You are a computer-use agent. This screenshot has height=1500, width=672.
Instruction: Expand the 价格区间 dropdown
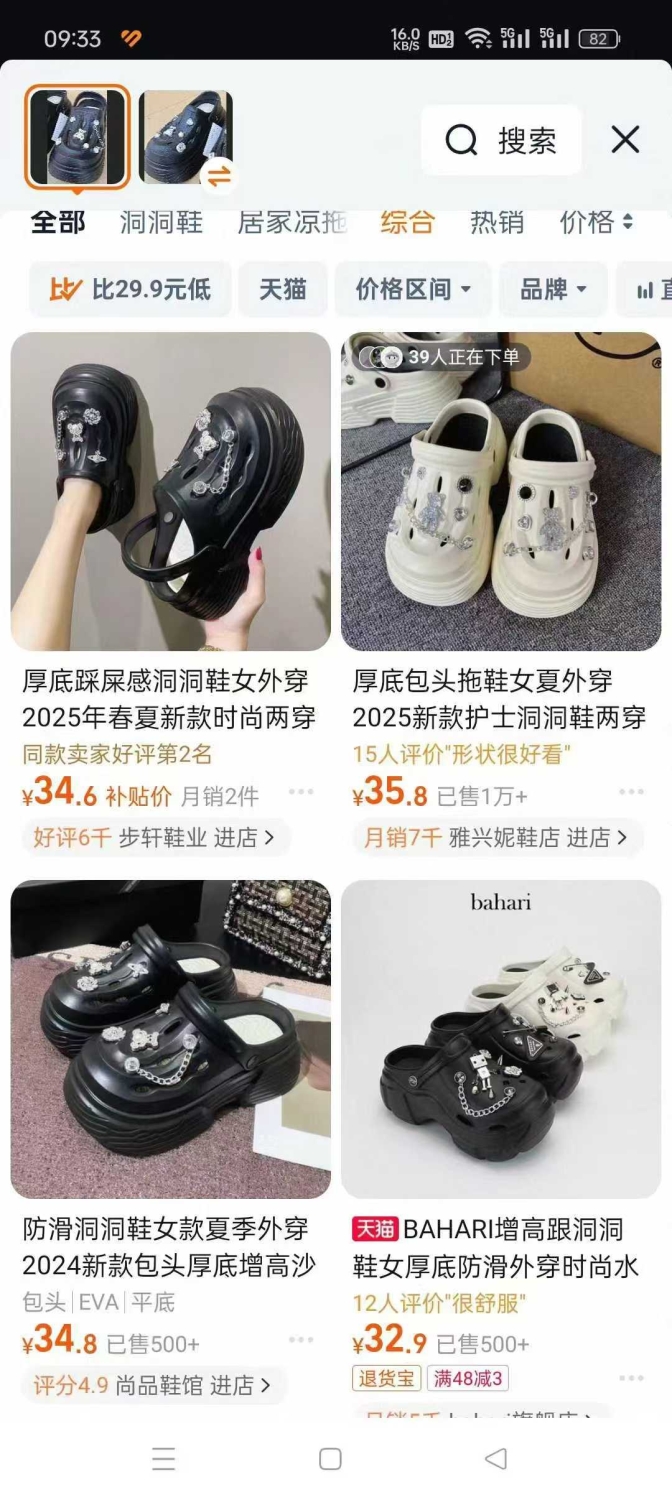[413, 290]
